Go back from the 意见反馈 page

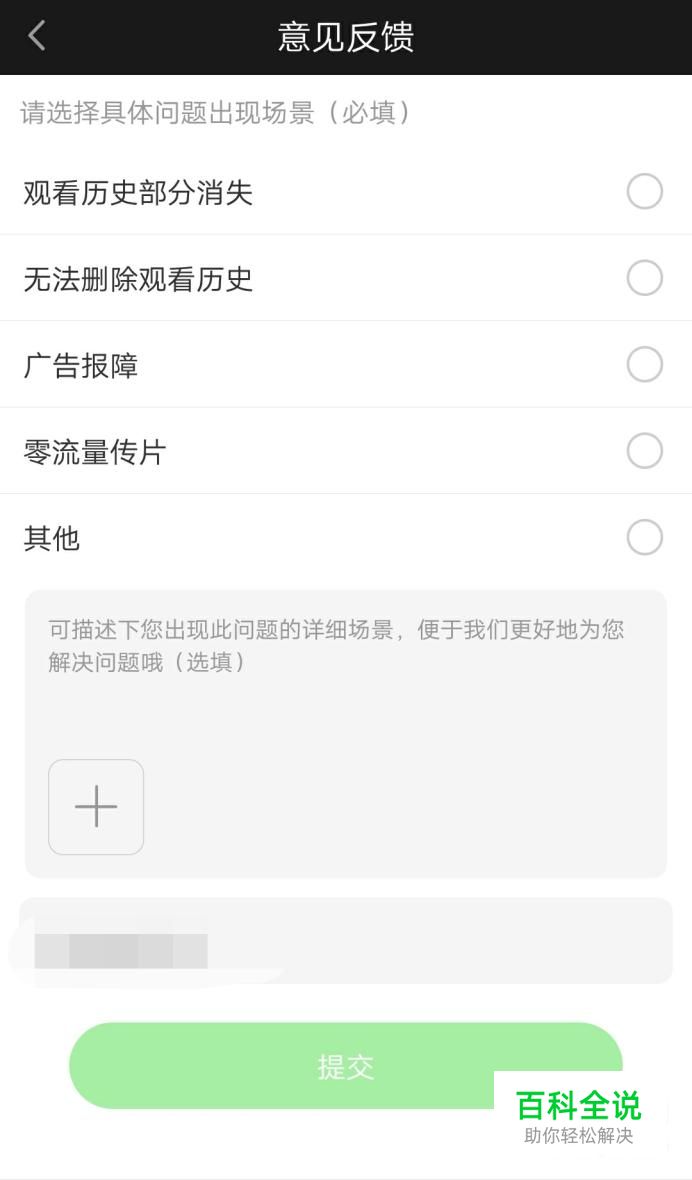(x=37, y=36)
